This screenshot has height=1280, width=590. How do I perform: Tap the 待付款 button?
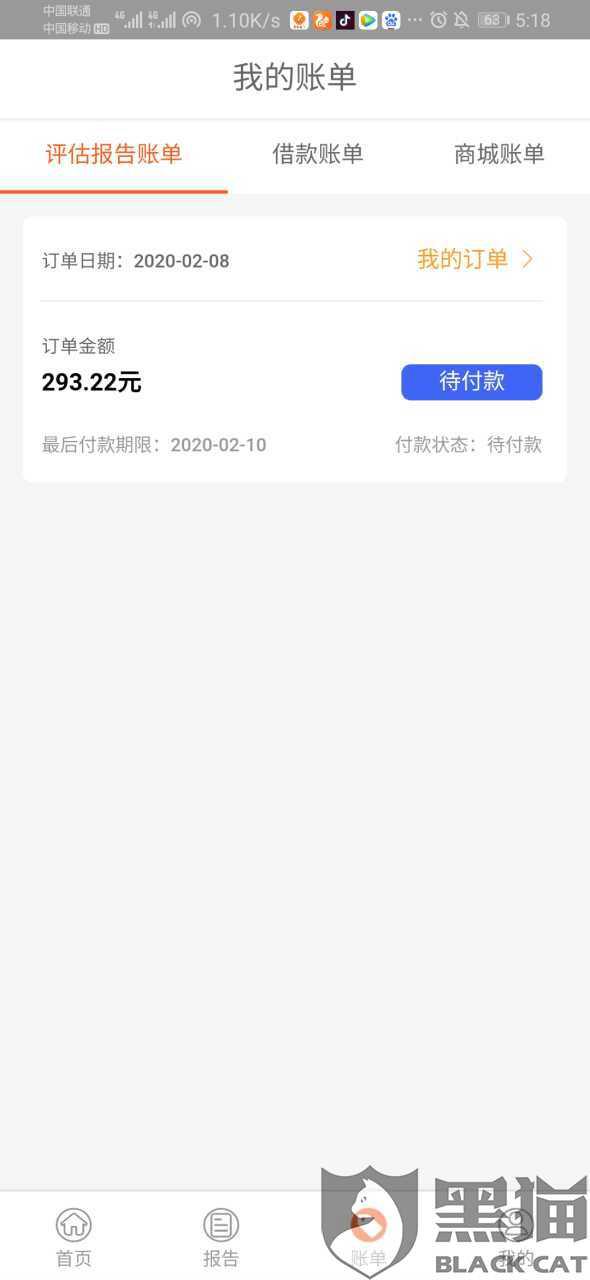[x=472, y=382]
